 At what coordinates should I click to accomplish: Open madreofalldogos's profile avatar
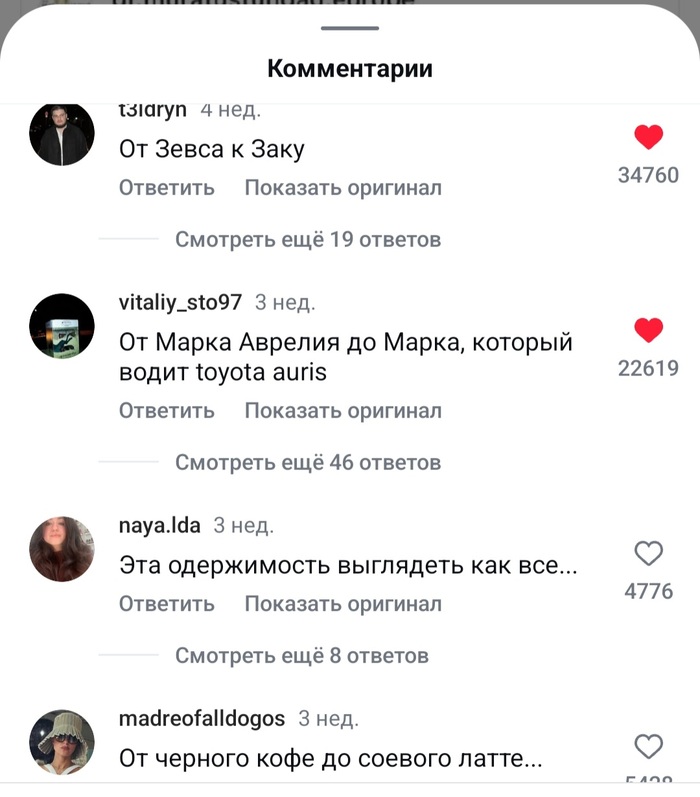62,742
